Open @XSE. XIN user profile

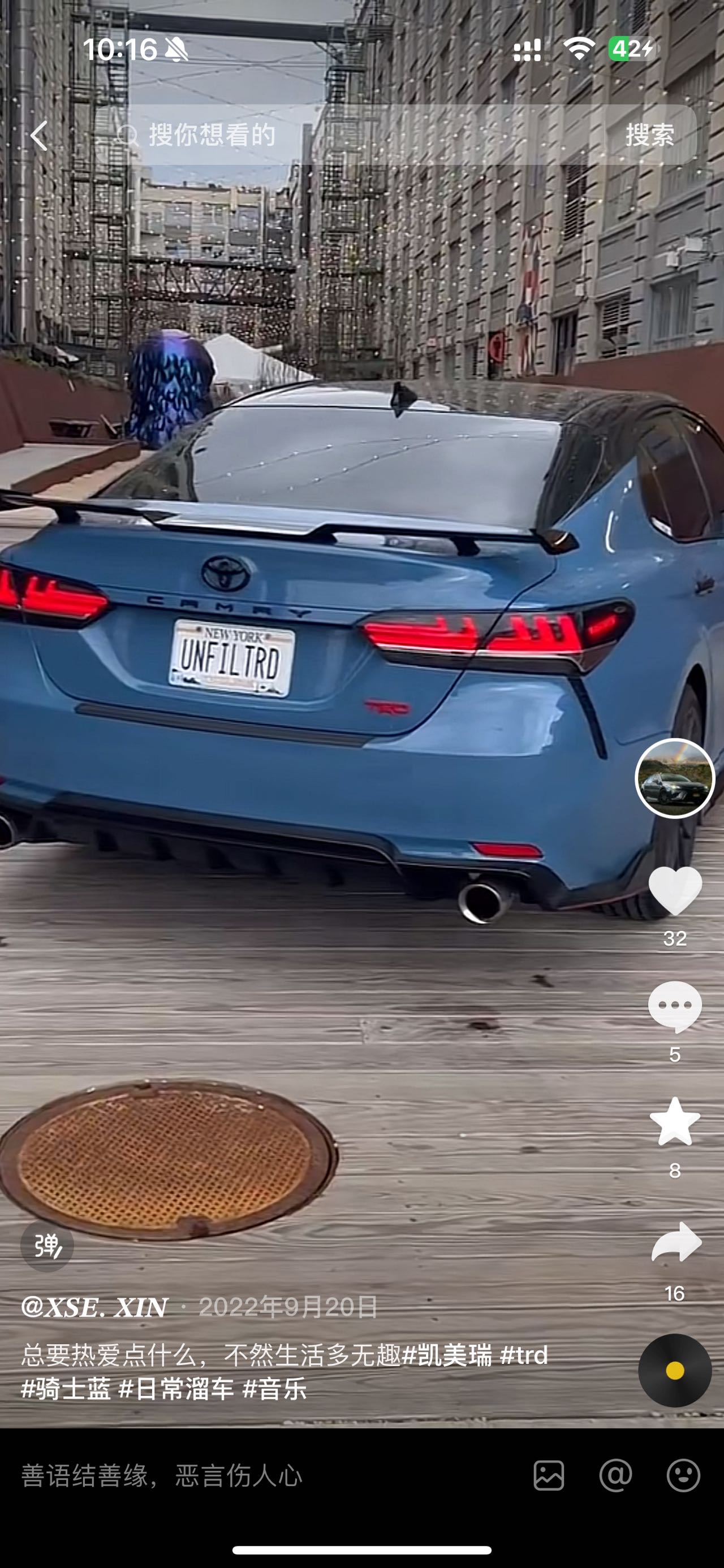[94, 1307]
